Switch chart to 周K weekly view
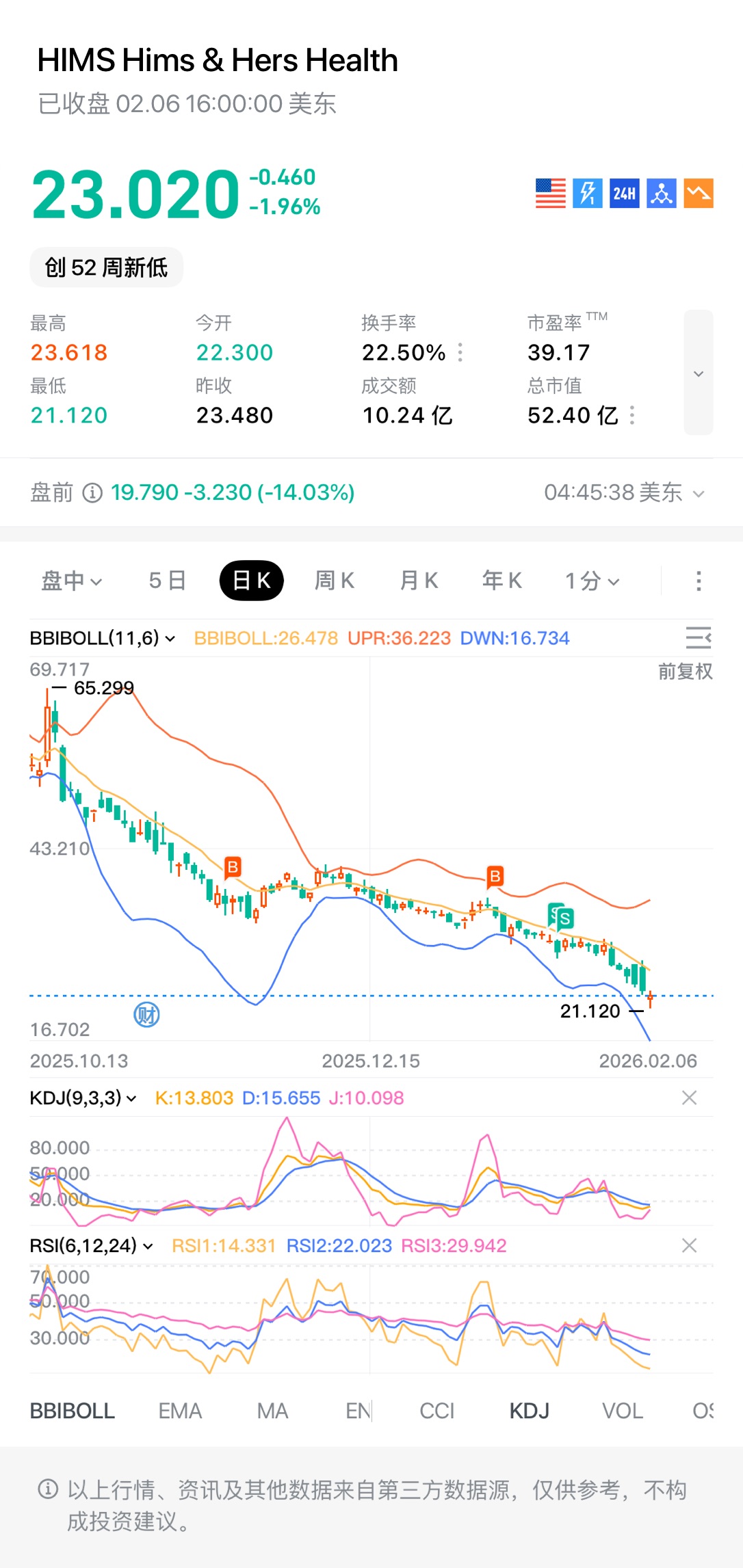The width and height of the screenshot is (743, 1568). tap(334, 581)
